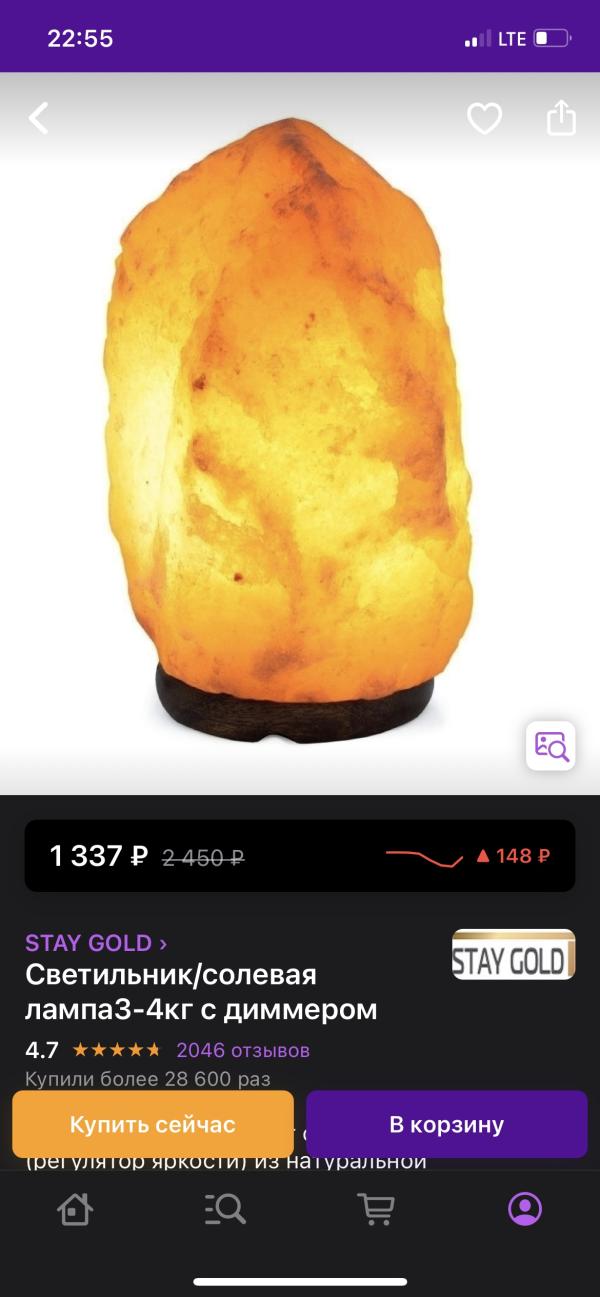Share this product

click(x=561, y=118)
